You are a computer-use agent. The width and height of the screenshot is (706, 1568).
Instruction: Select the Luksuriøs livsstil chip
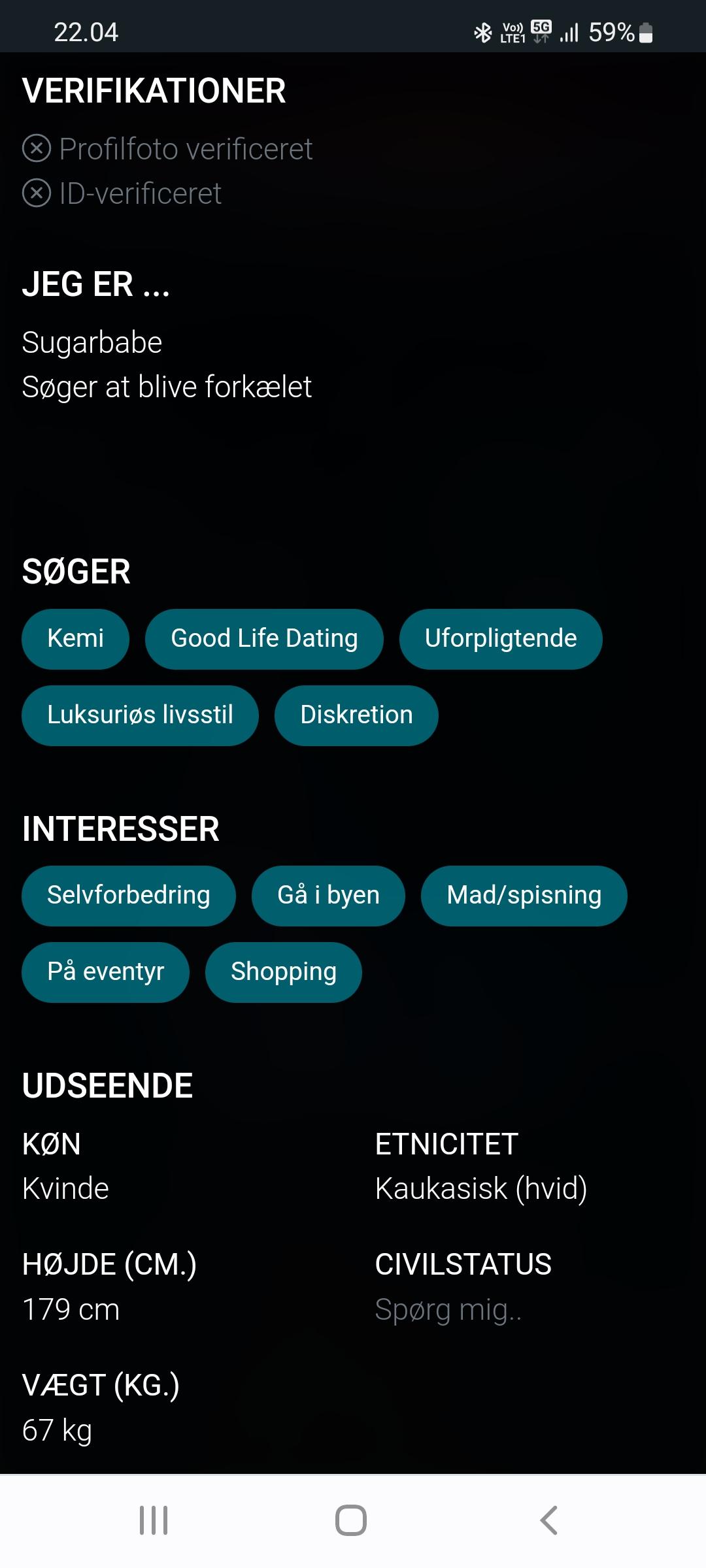point(140,715)
